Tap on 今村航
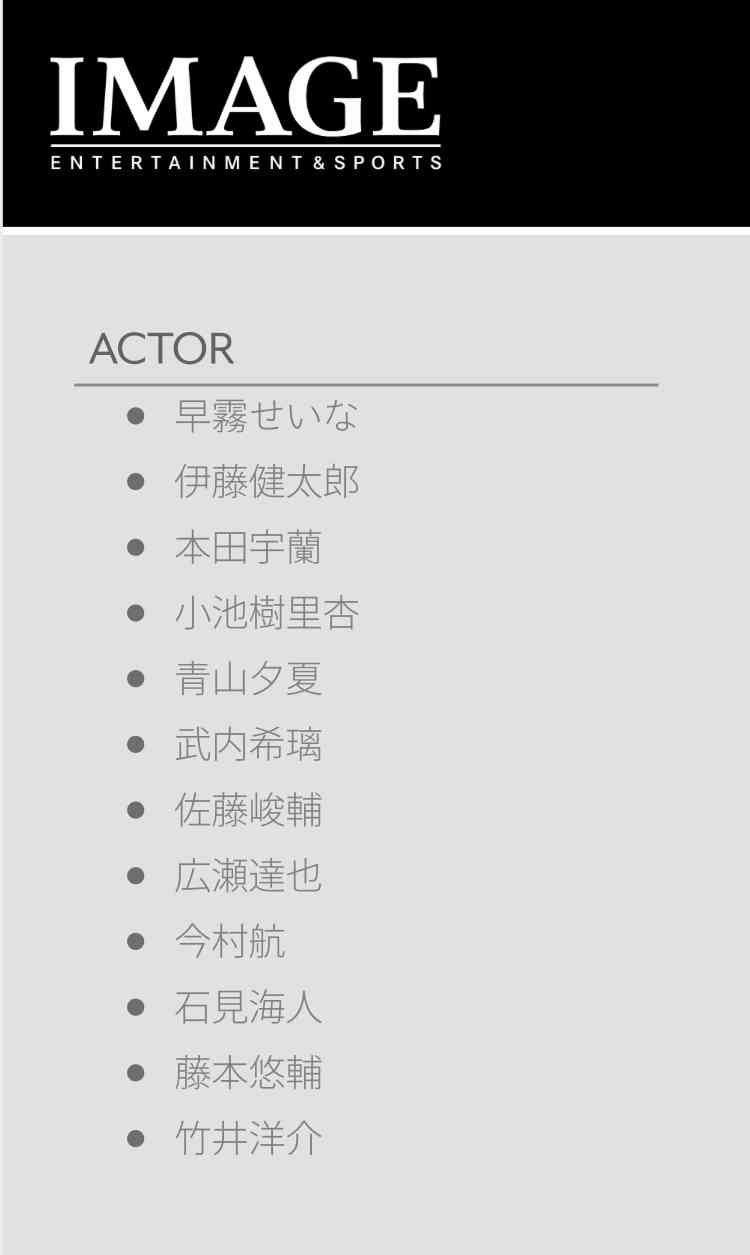The image size is (750, 1255). pyautogui.click(x=230, y=941)
